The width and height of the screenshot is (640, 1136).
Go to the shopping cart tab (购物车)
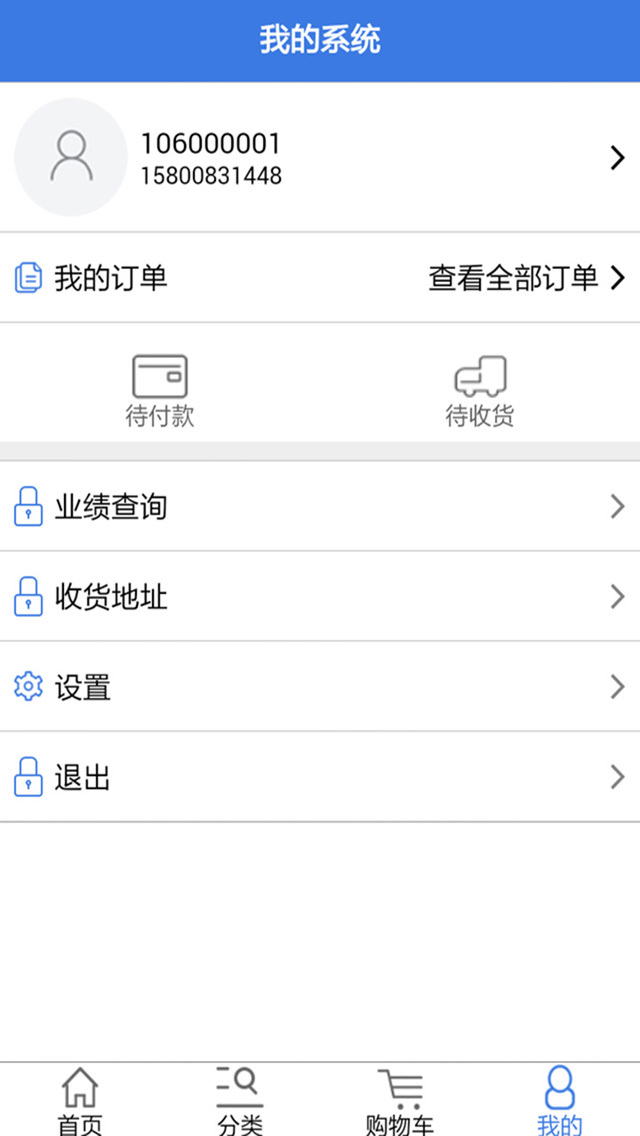400,1100
